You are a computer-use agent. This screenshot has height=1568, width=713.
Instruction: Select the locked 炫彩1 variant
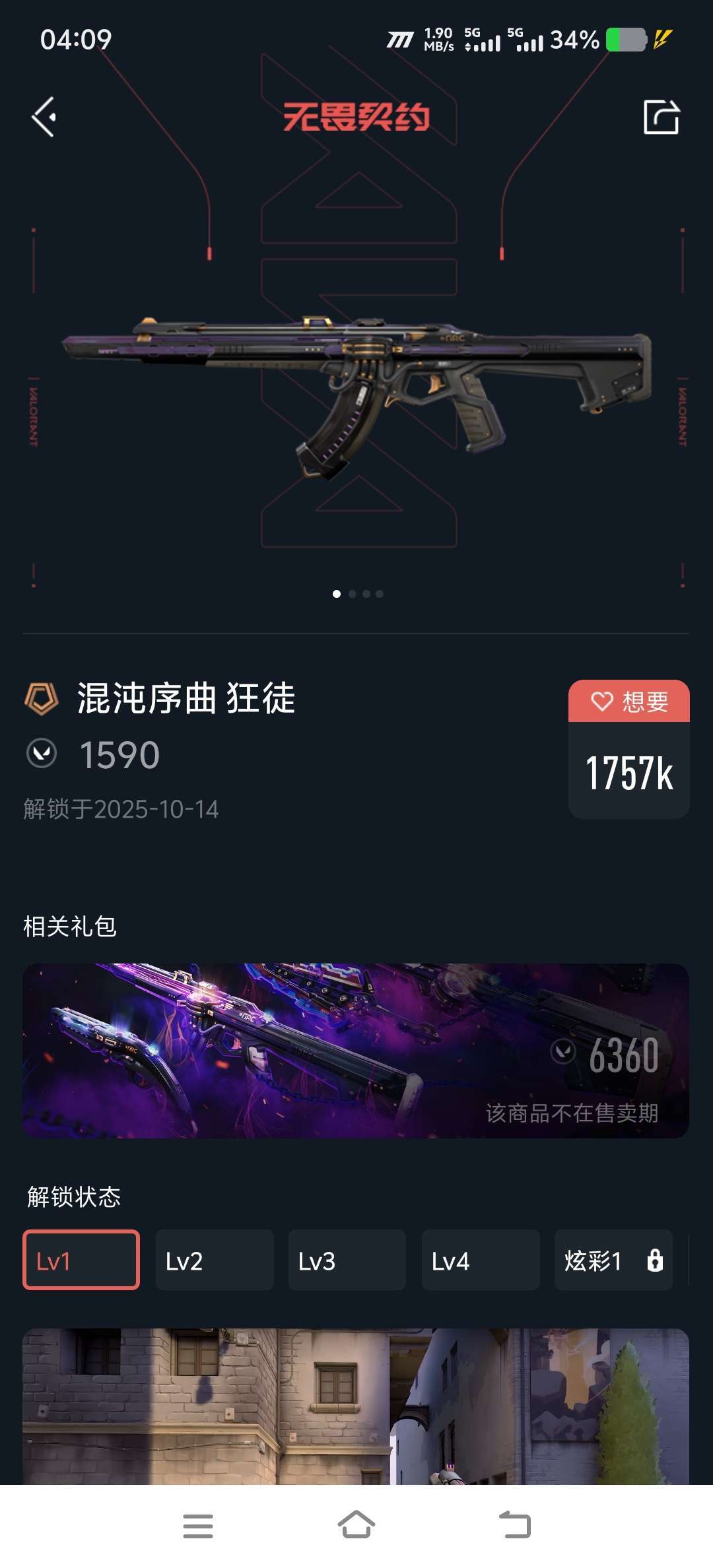[x=613, y=1260]
